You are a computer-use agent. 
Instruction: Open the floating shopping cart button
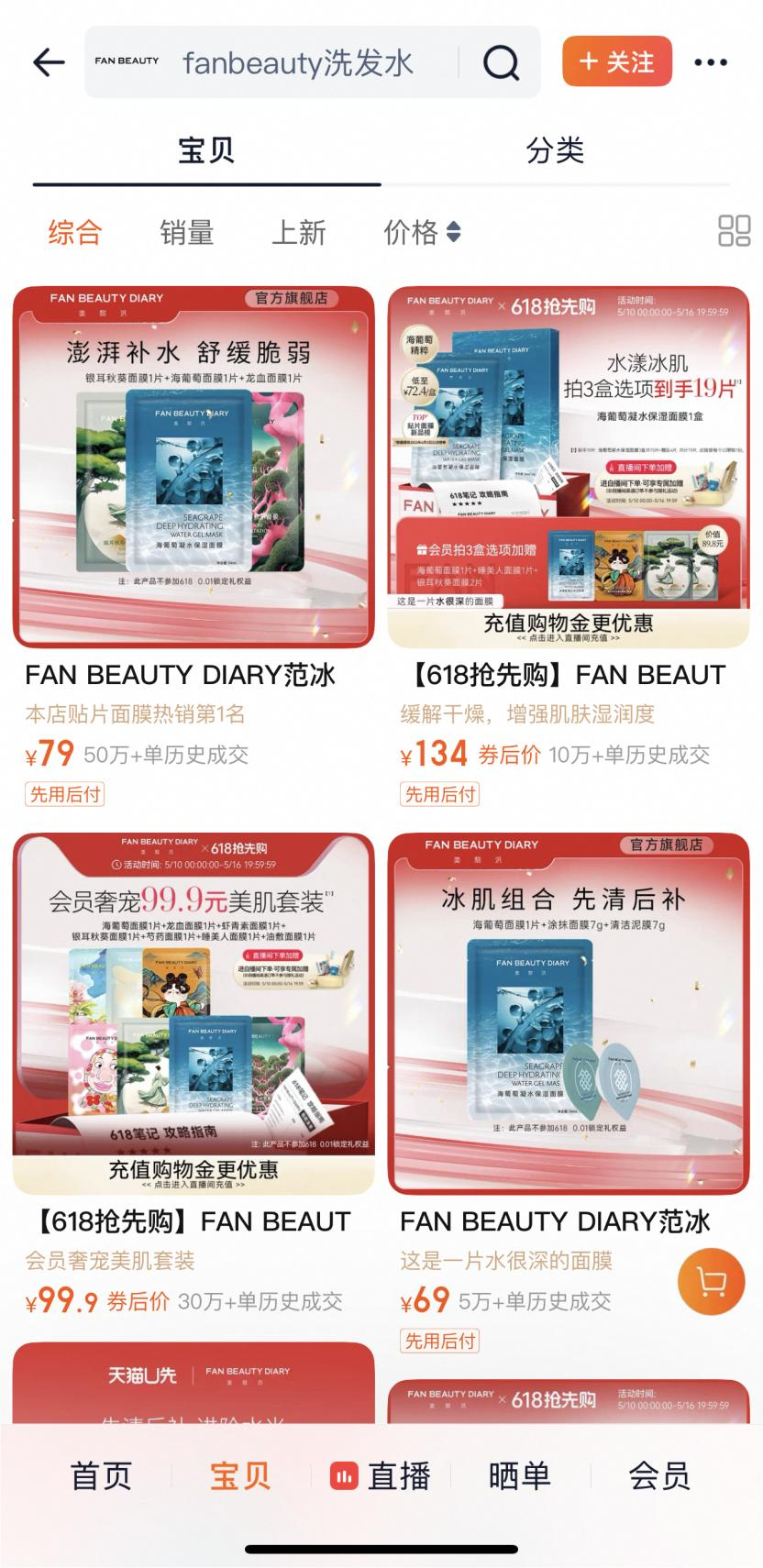pyautogui.click(x=711, y=1281)
